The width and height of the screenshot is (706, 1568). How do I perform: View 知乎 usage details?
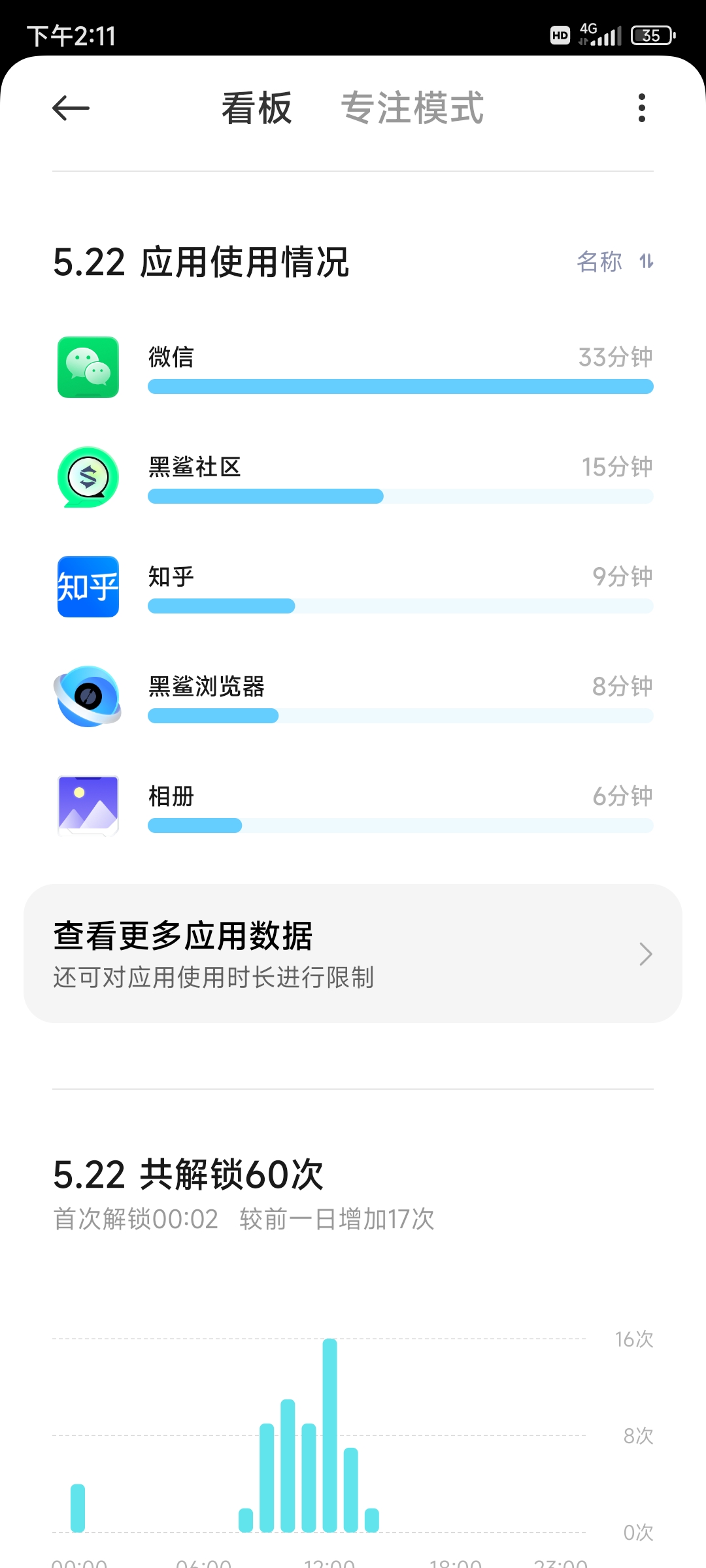click(353, 587)
